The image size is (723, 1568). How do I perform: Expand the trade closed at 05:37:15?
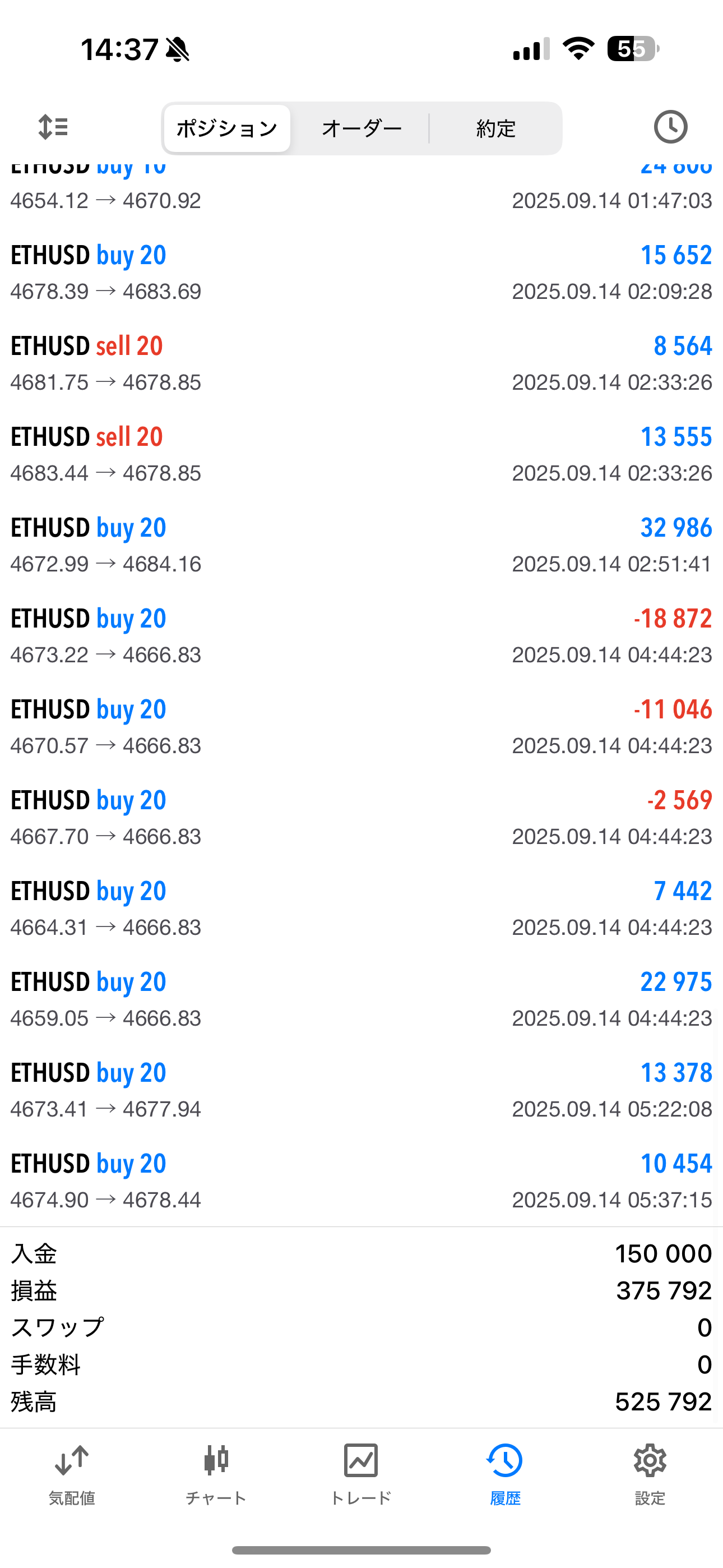[361, 1181]
